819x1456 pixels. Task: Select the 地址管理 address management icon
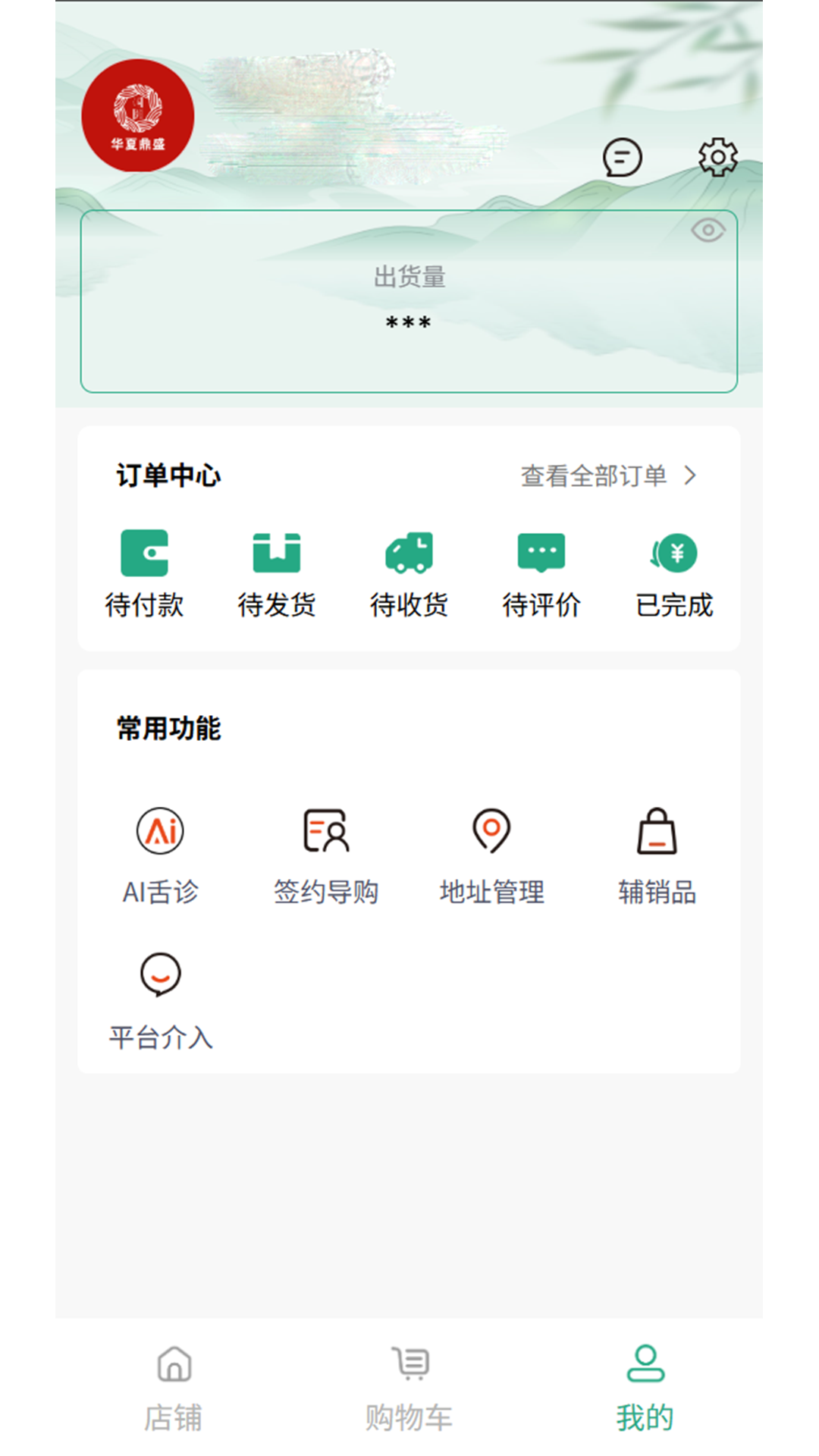(491, 830)
